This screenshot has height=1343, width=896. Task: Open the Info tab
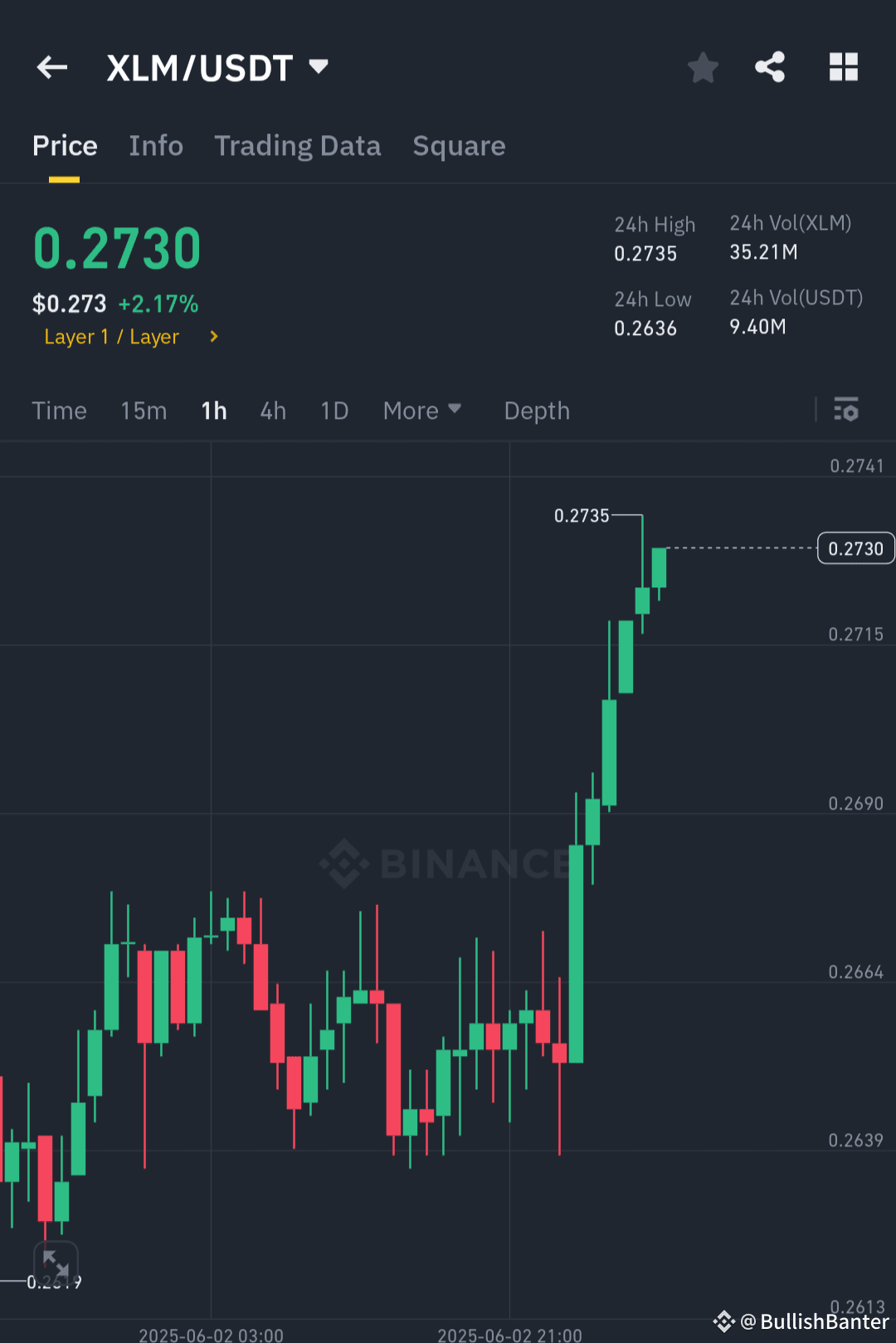coord(156,145)
